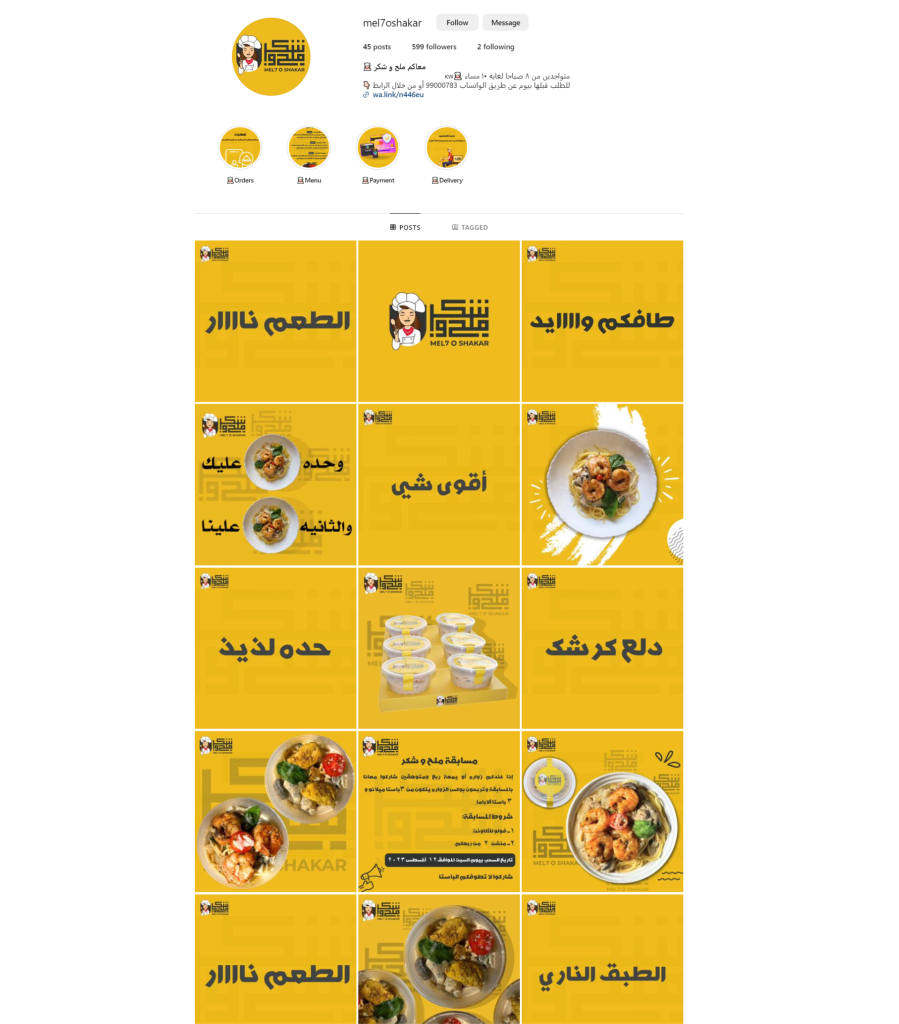
Task: Open the Mel7 O Shakar logo post
Action: coord(438,321)
